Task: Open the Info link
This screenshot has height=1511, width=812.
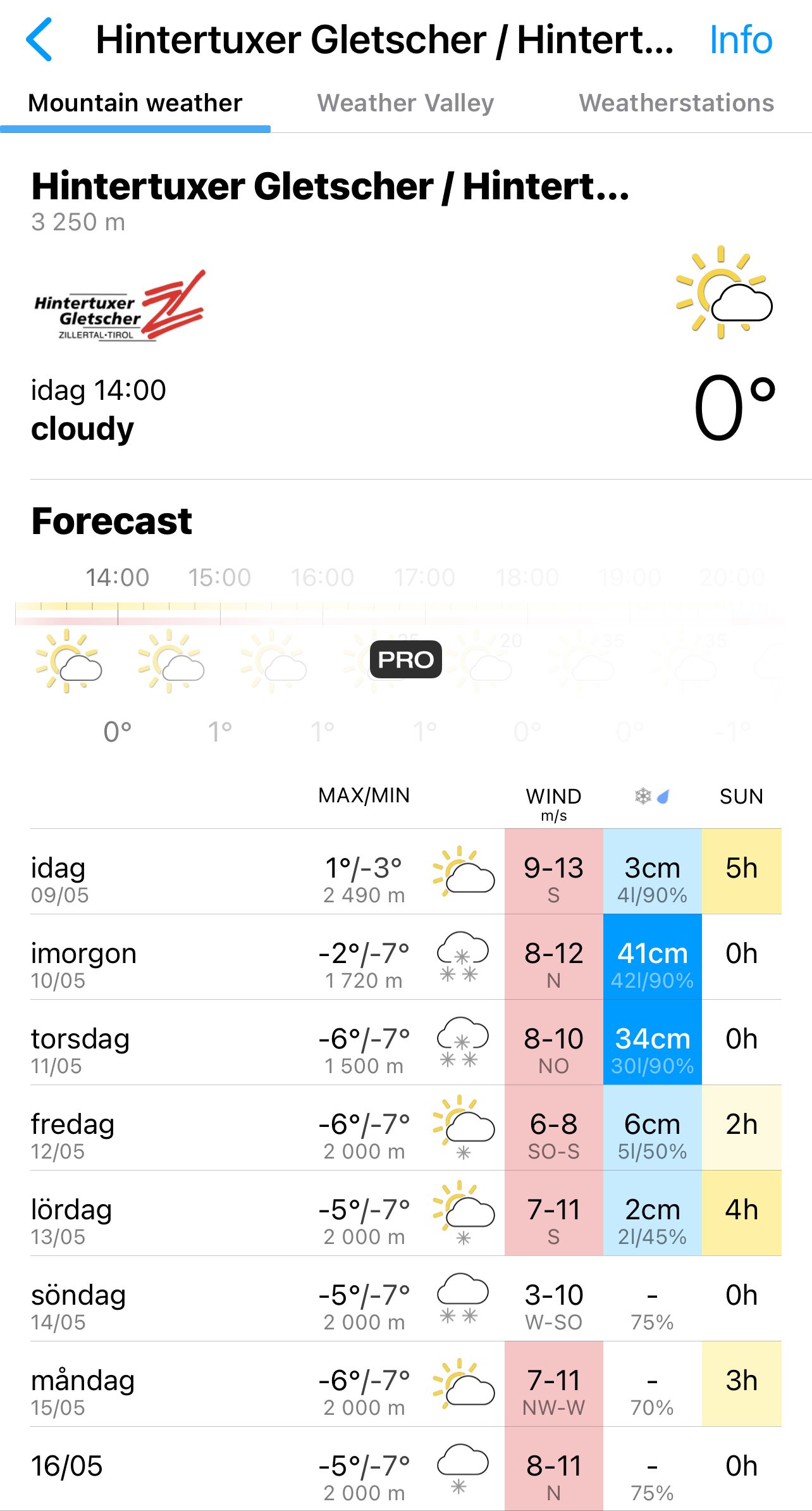Action: click(741, 40)
